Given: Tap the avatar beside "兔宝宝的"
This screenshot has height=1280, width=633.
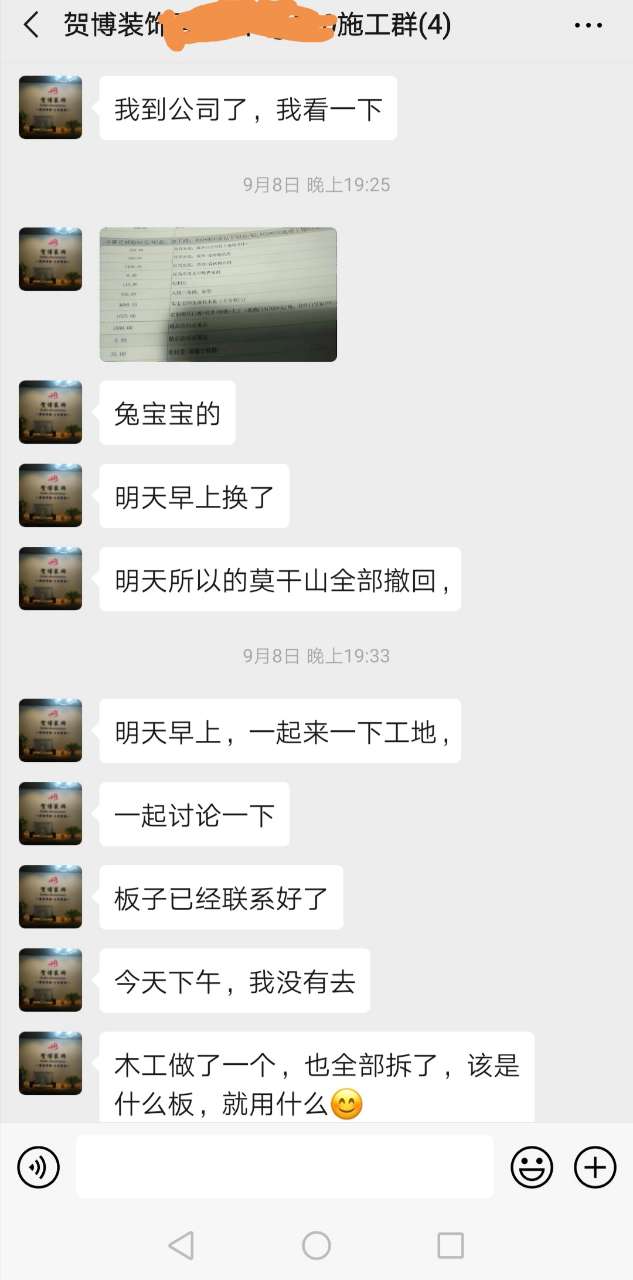Looking at the screenshot, I should pyautogui.click(x=50, y=412).
